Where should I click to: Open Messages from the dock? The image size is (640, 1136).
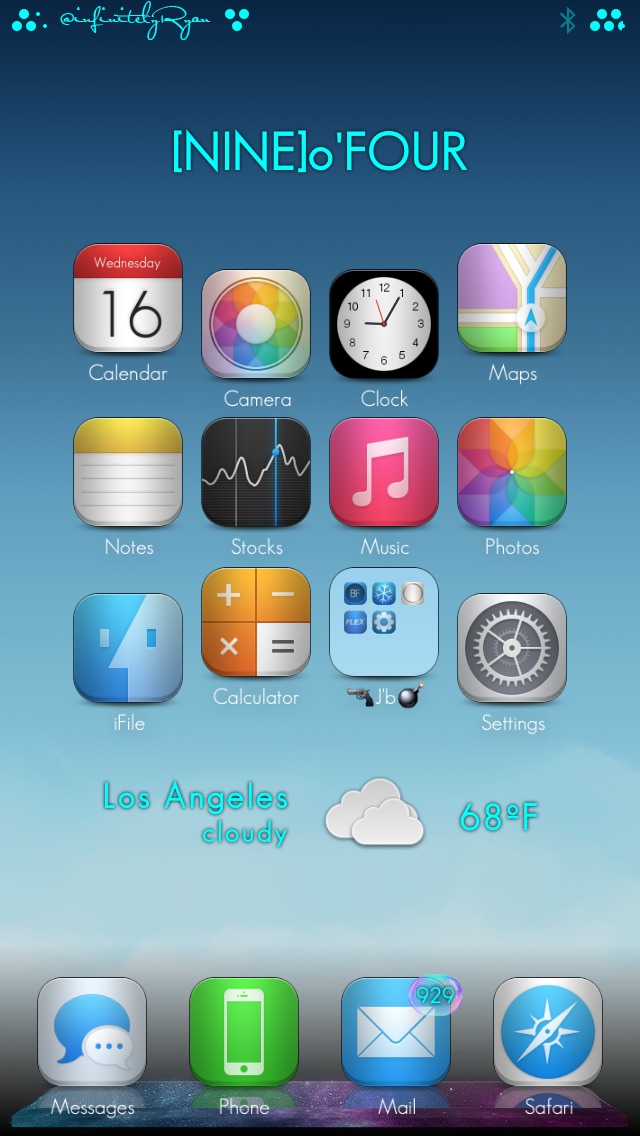(x=92, y=1032)
